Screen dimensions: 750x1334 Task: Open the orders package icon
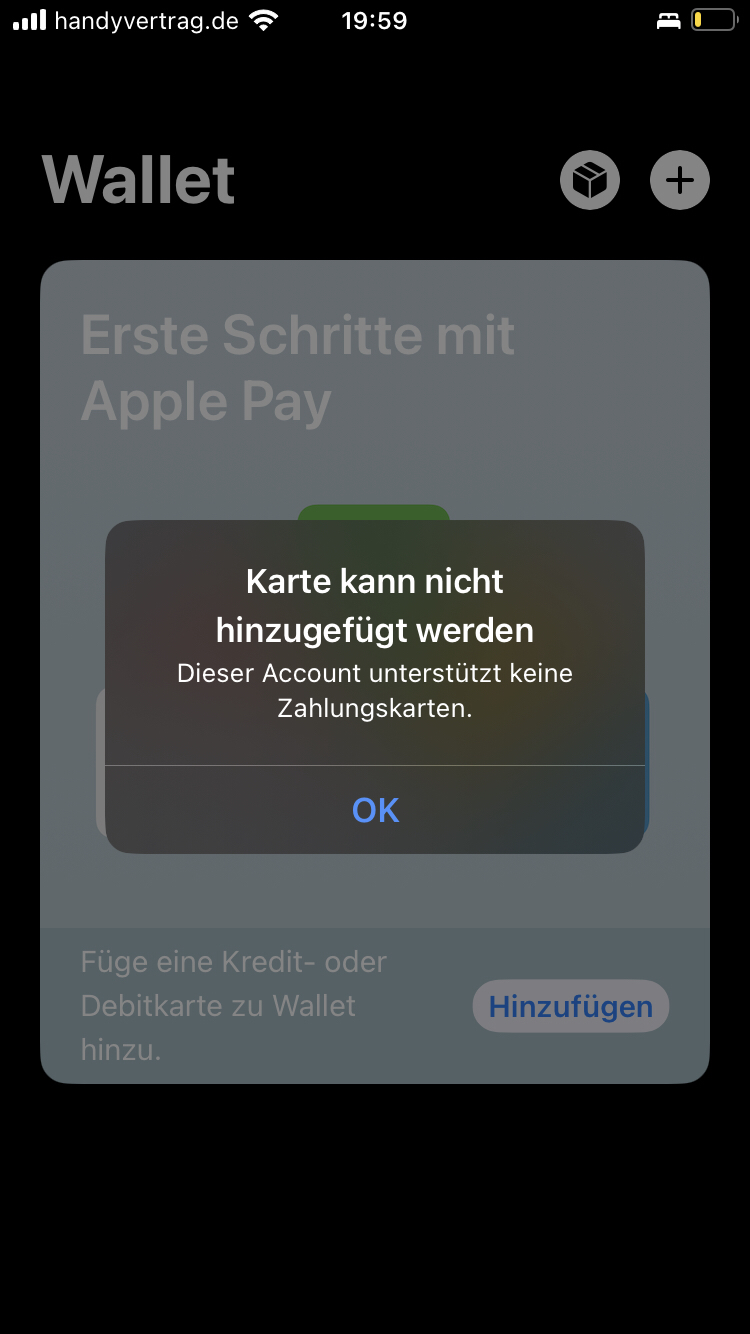(x=590, y=181)
